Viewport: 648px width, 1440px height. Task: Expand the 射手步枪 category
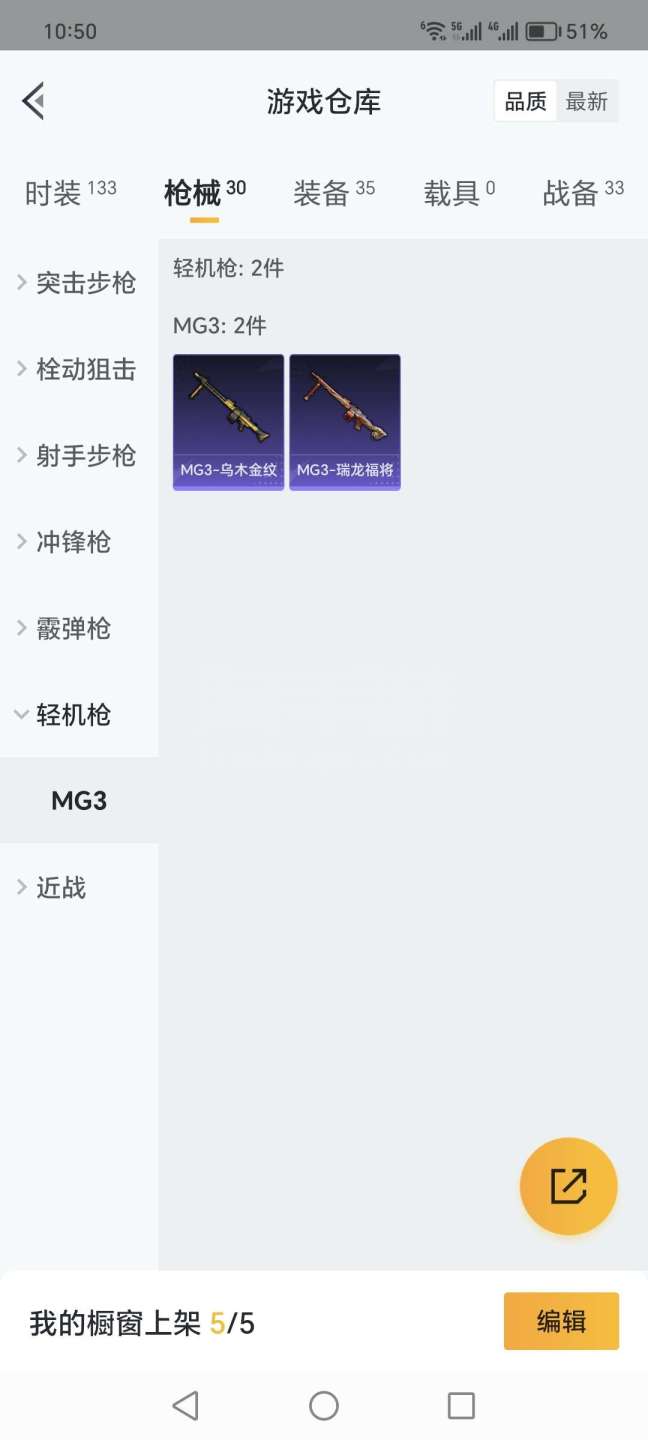78,456
